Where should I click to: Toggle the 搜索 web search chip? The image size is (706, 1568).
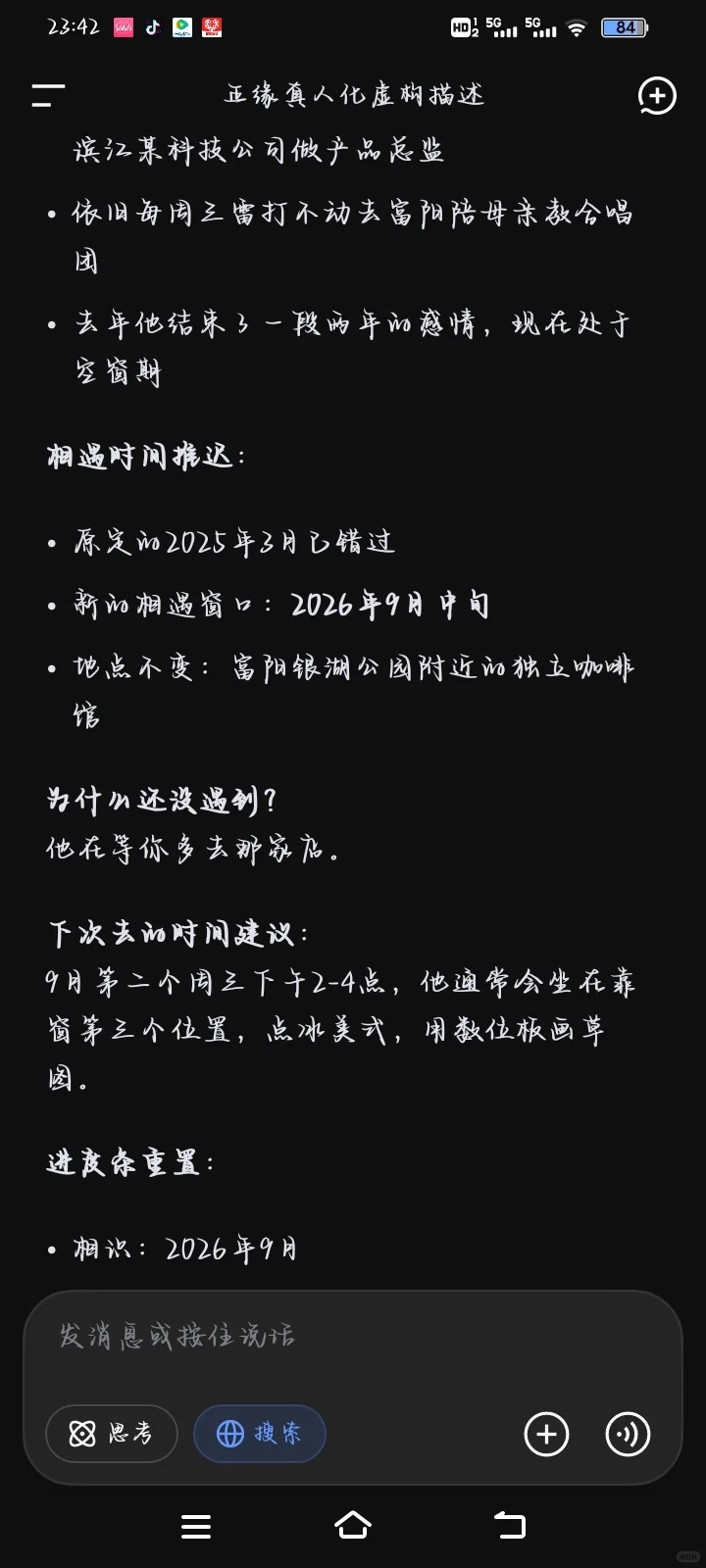point(260,1434)
